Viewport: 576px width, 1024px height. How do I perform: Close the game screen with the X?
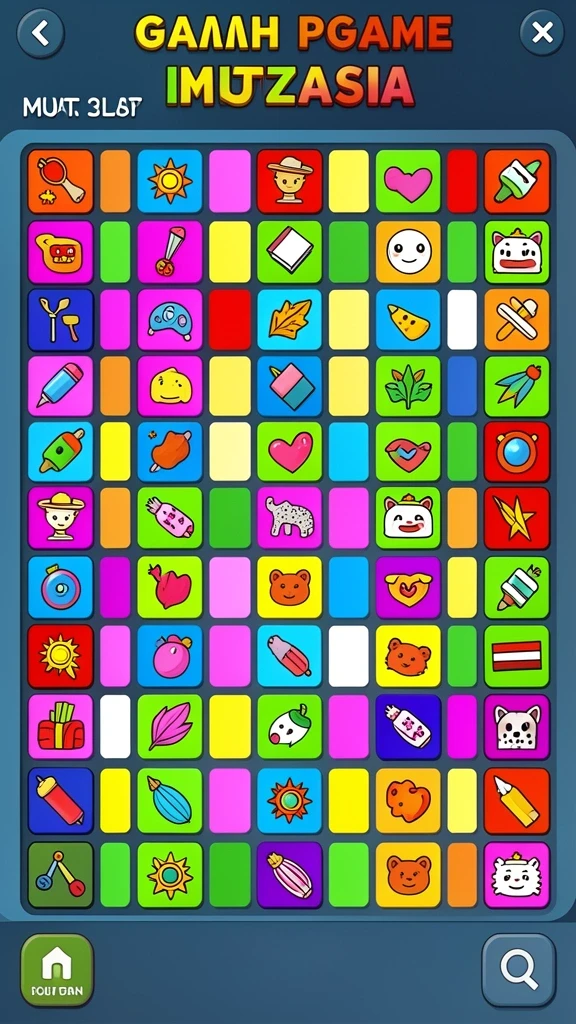(542, 33)
